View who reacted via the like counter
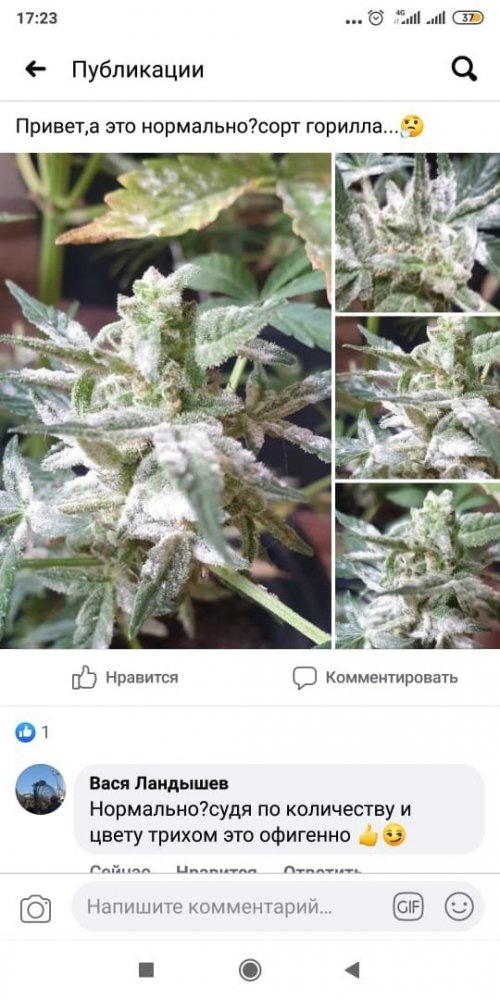The height and width of the screenshot is (1000, 500). click(32, 732)
